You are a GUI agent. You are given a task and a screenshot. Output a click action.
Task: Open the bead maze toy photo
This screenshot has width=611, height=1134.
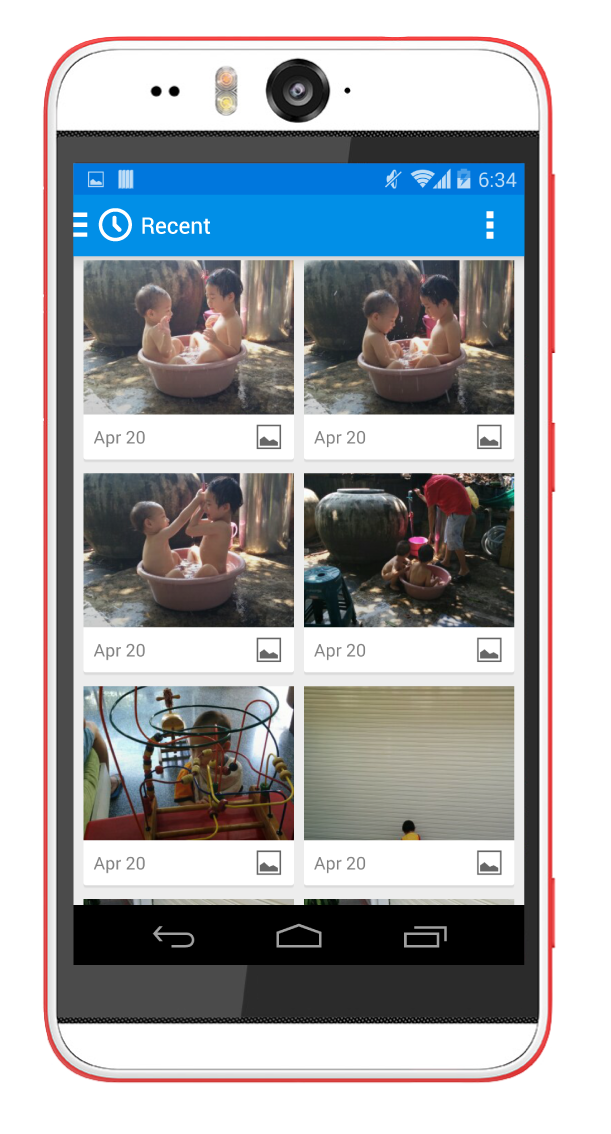188,763
